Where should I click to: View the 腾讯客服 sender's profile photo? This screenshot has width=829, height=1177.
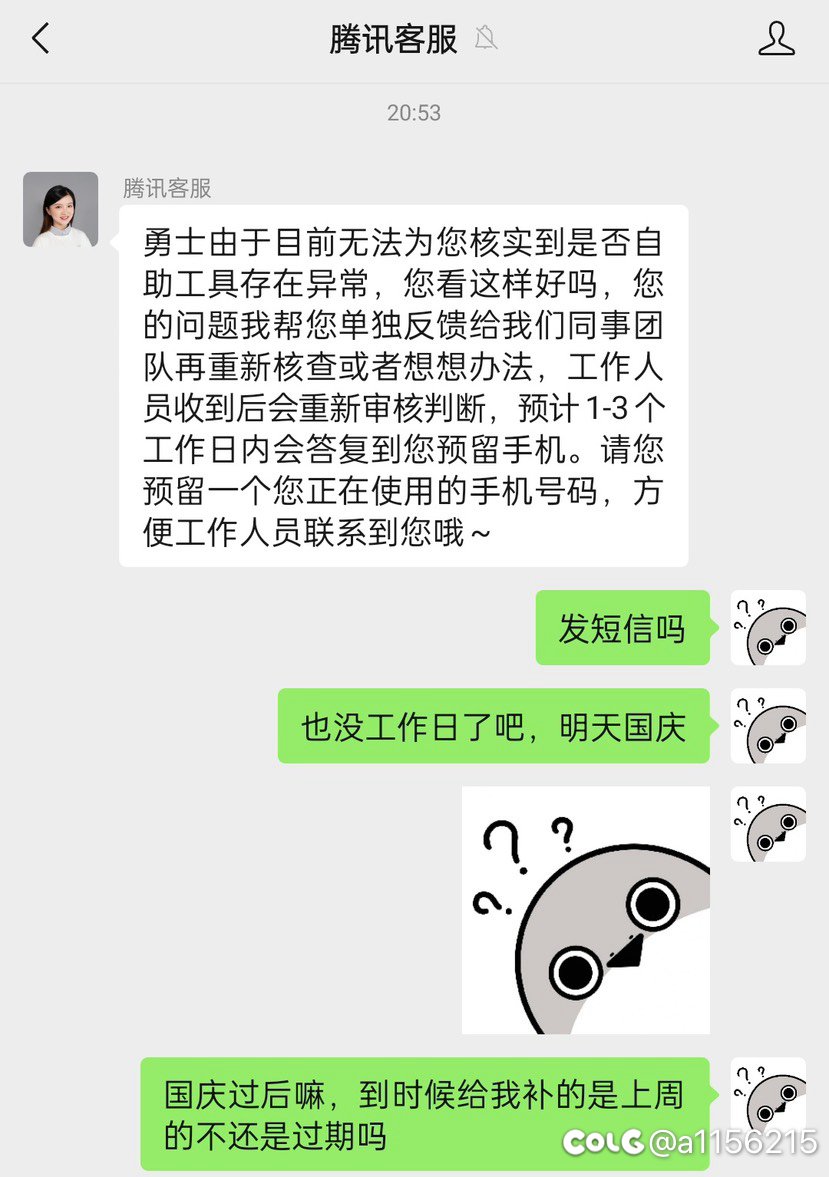61,210
